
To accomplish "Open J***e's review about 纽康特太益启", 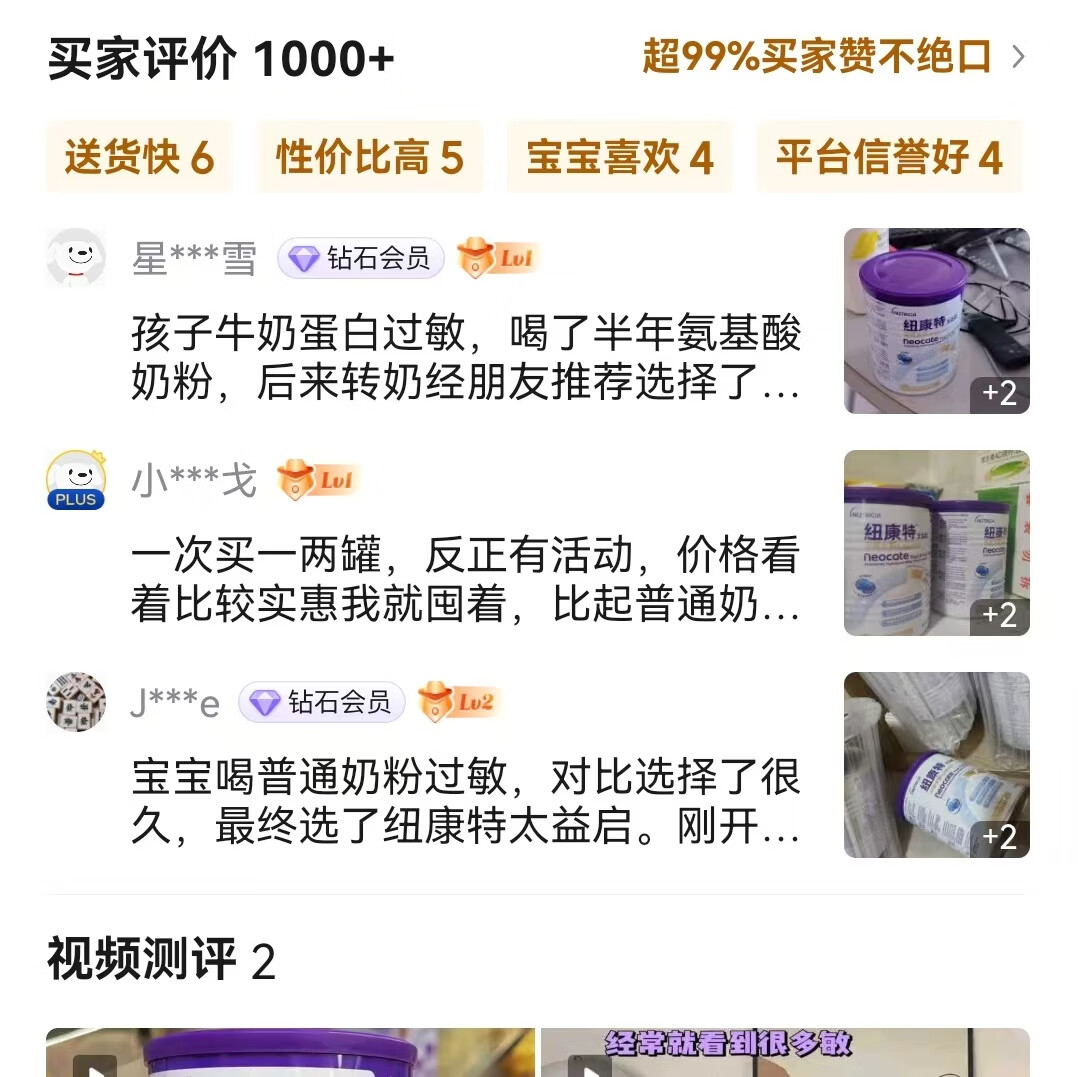I will [x=465, y=801].
